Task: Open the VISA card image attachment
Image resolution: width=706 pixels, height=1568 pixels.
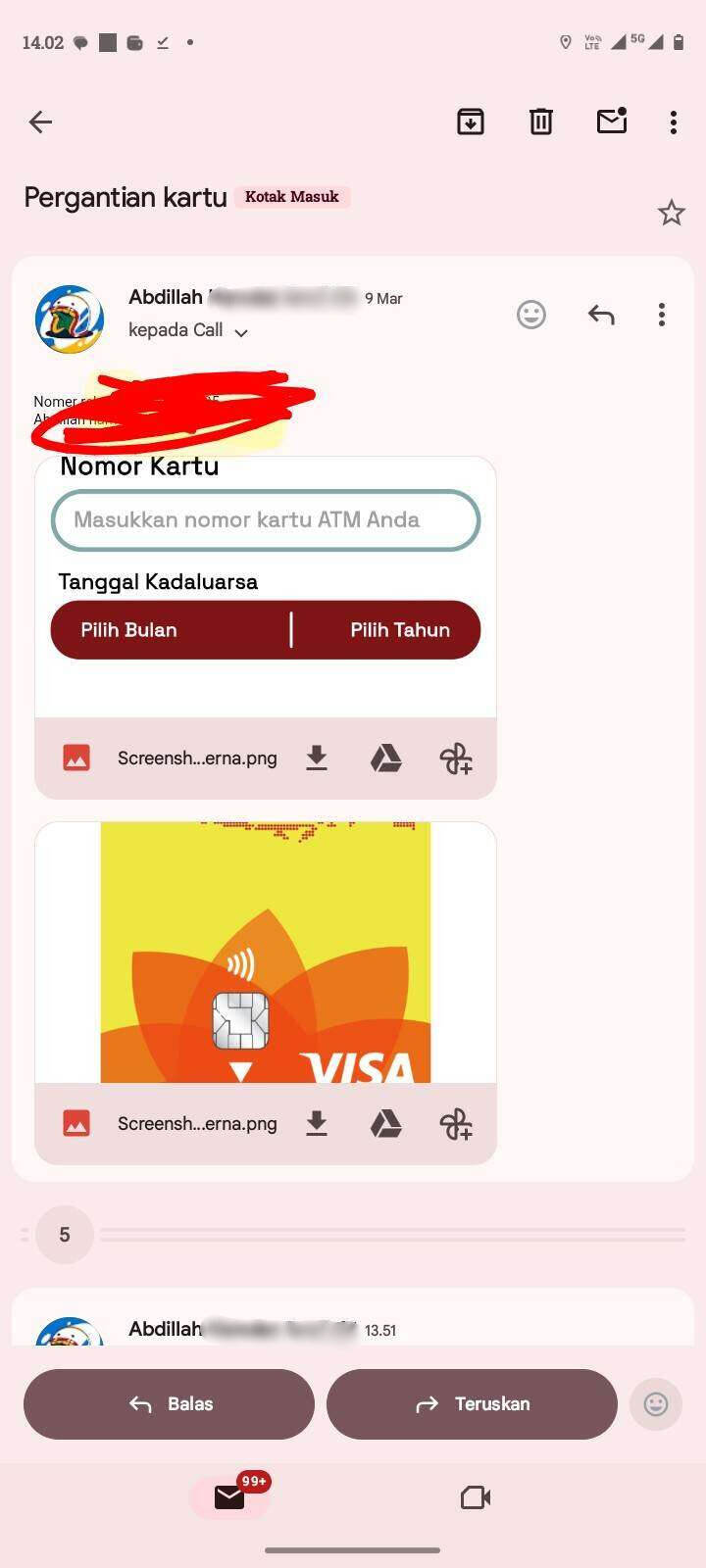Action: pyautogui.click(x=265, y=953)
